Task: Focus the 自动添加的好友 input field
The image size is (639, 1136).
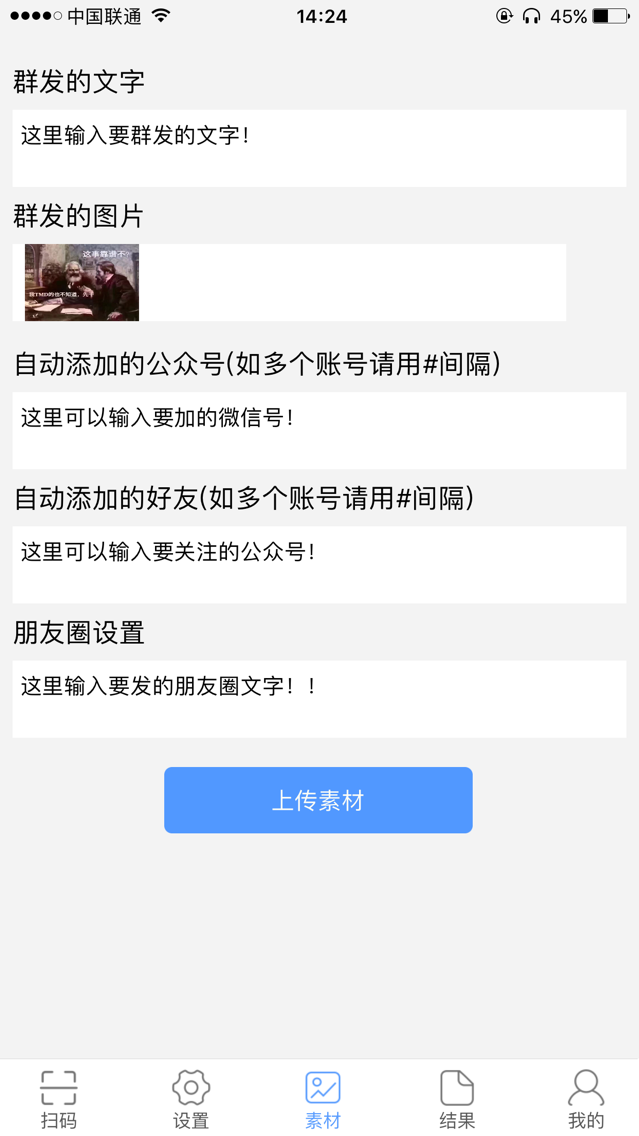Action: tap(319, 564)
